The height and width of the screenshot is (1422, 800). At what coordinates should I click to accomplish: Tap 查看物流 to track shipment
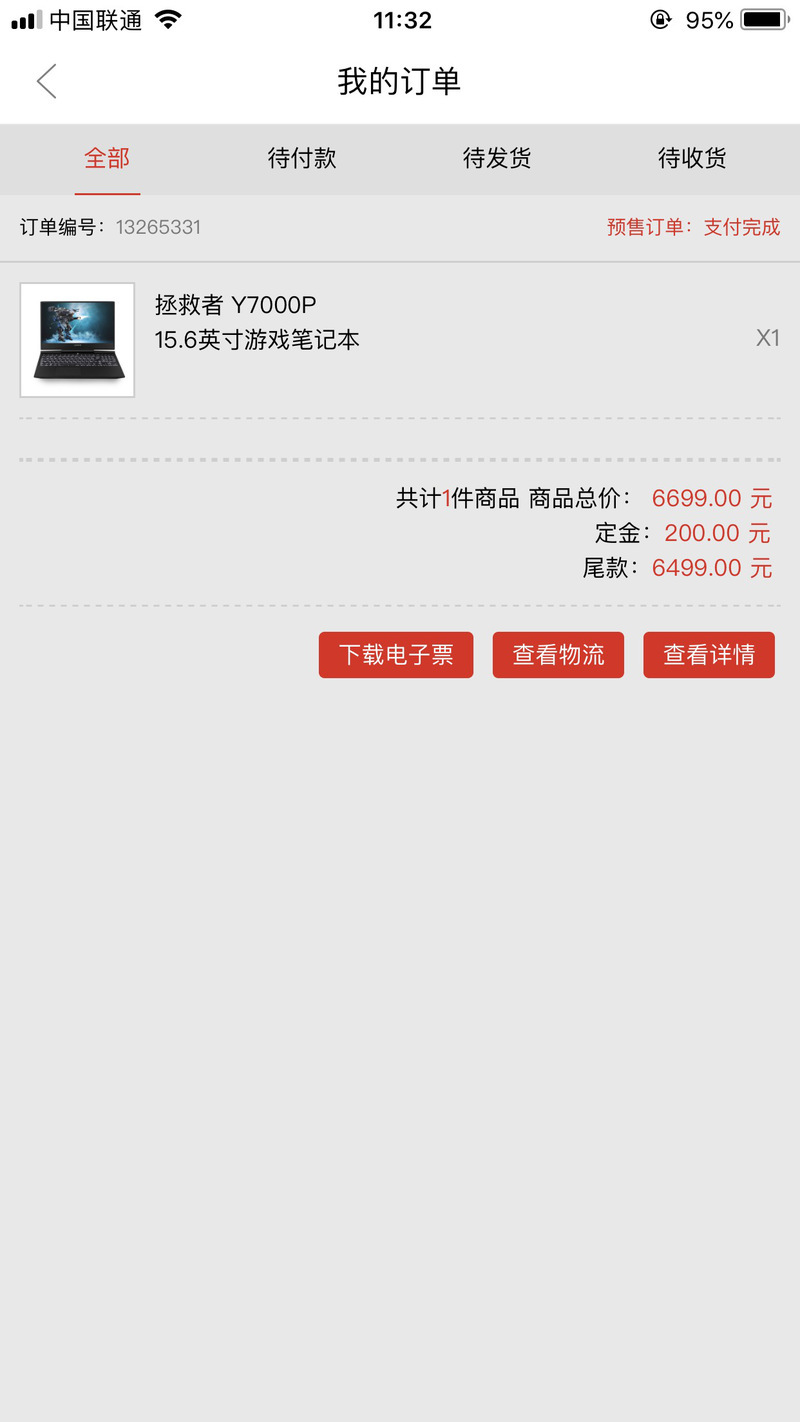click(x=558, y=655)
